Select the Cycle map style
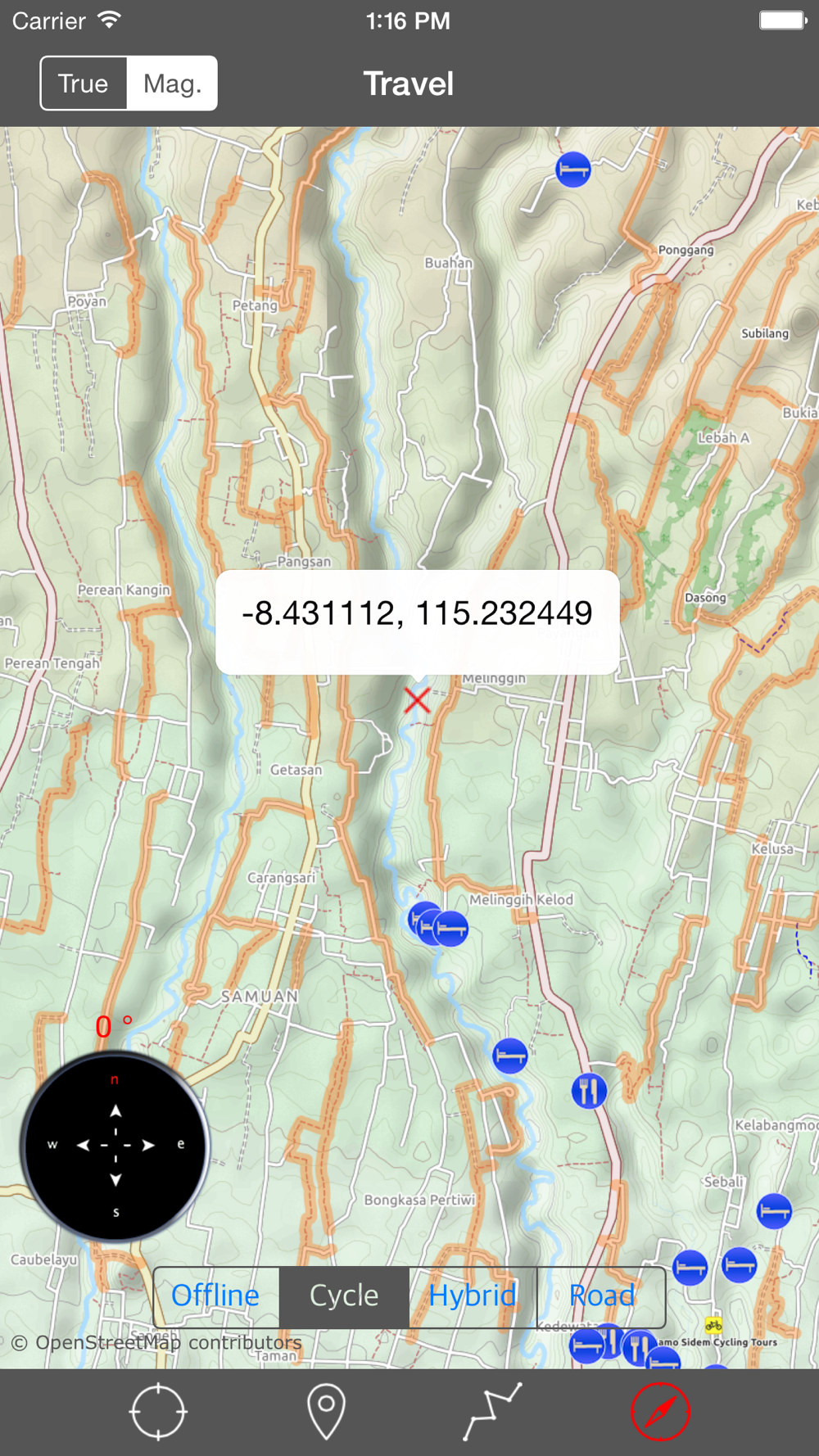This screenshot has width=819, height=1456. tap(344, 1296)
